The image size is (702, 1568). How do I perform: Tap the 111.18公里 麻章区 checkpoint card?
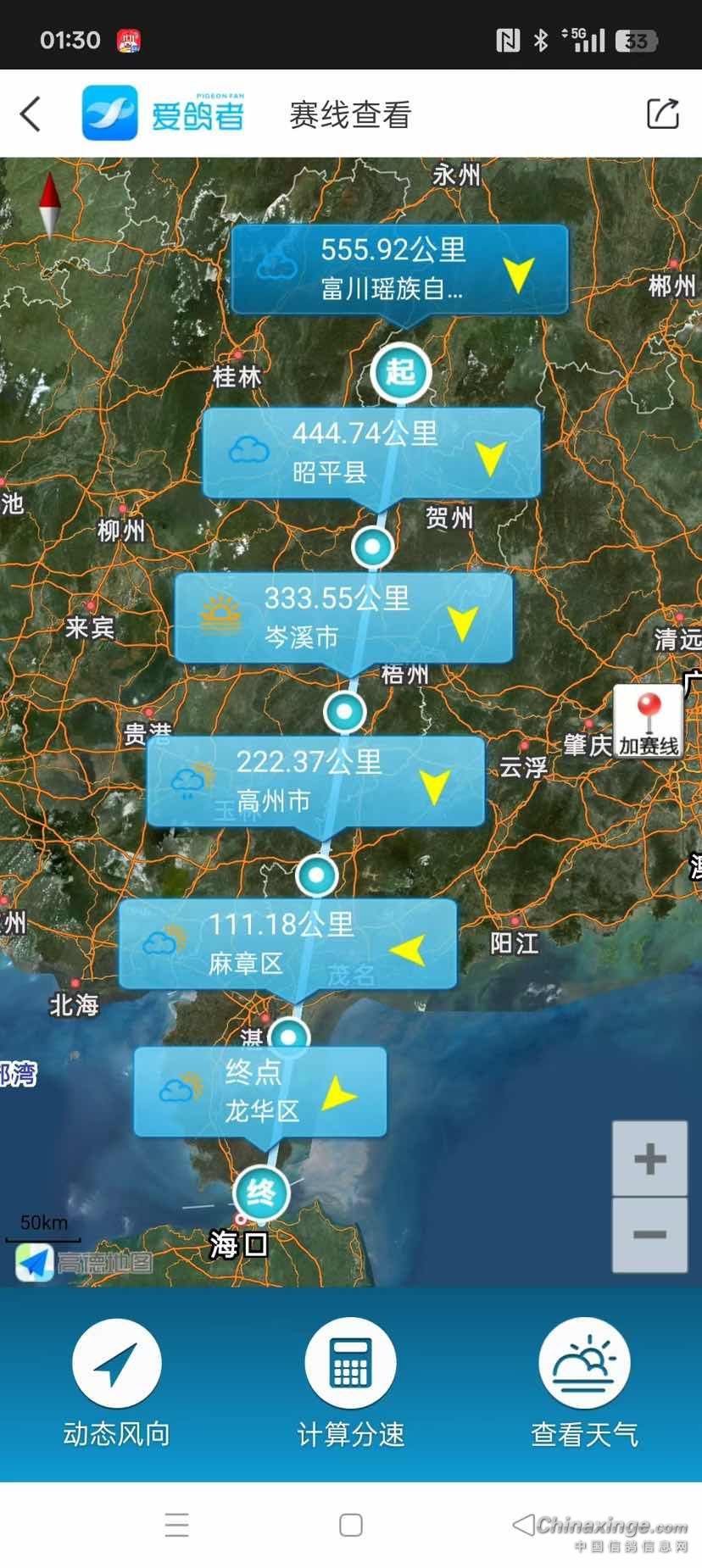pyautogui.click(x=287, y=943)
